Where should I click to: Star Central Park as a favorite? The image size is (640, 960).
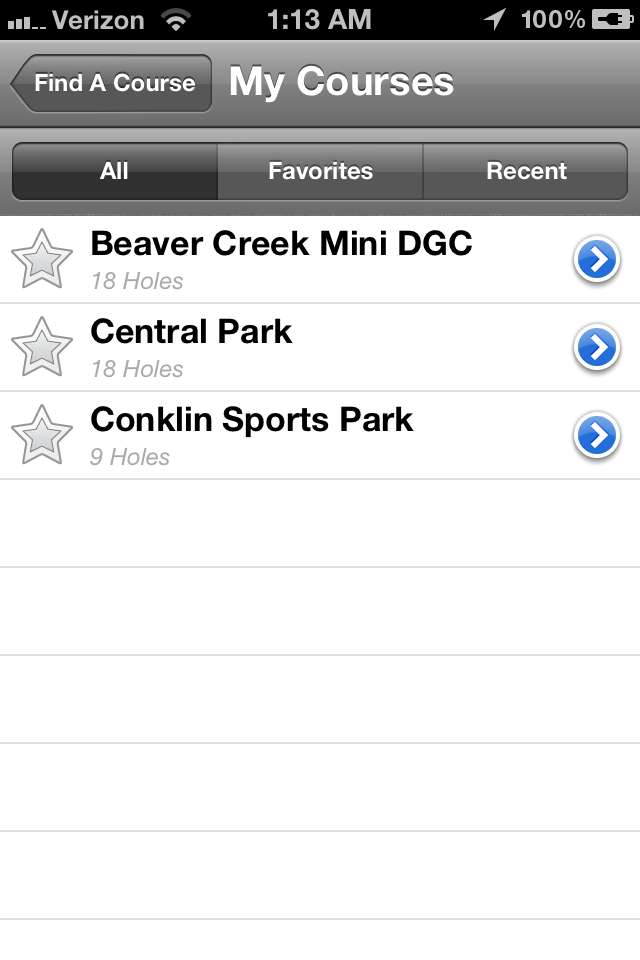[41, 348]
